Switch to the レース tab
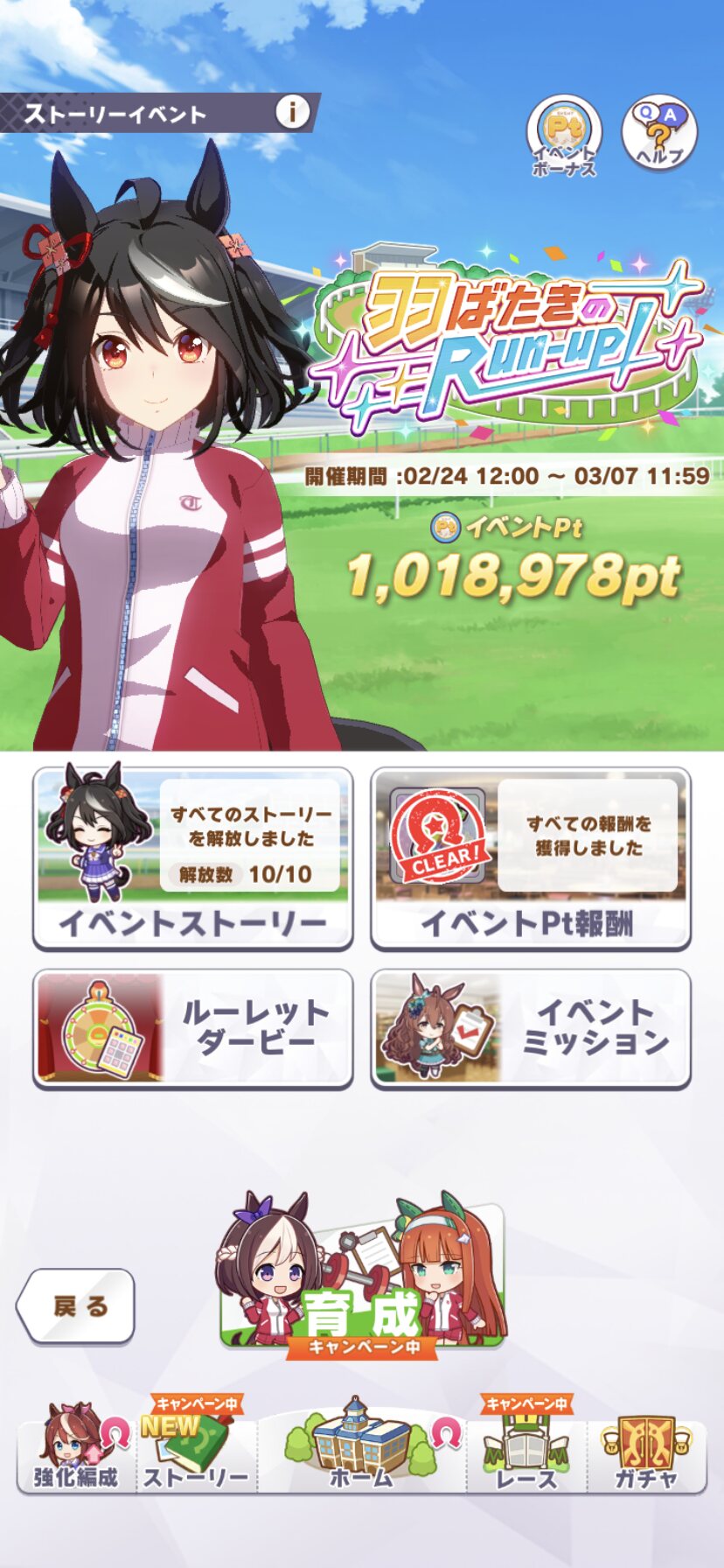724x1568 pixels. coord(526,1452)
